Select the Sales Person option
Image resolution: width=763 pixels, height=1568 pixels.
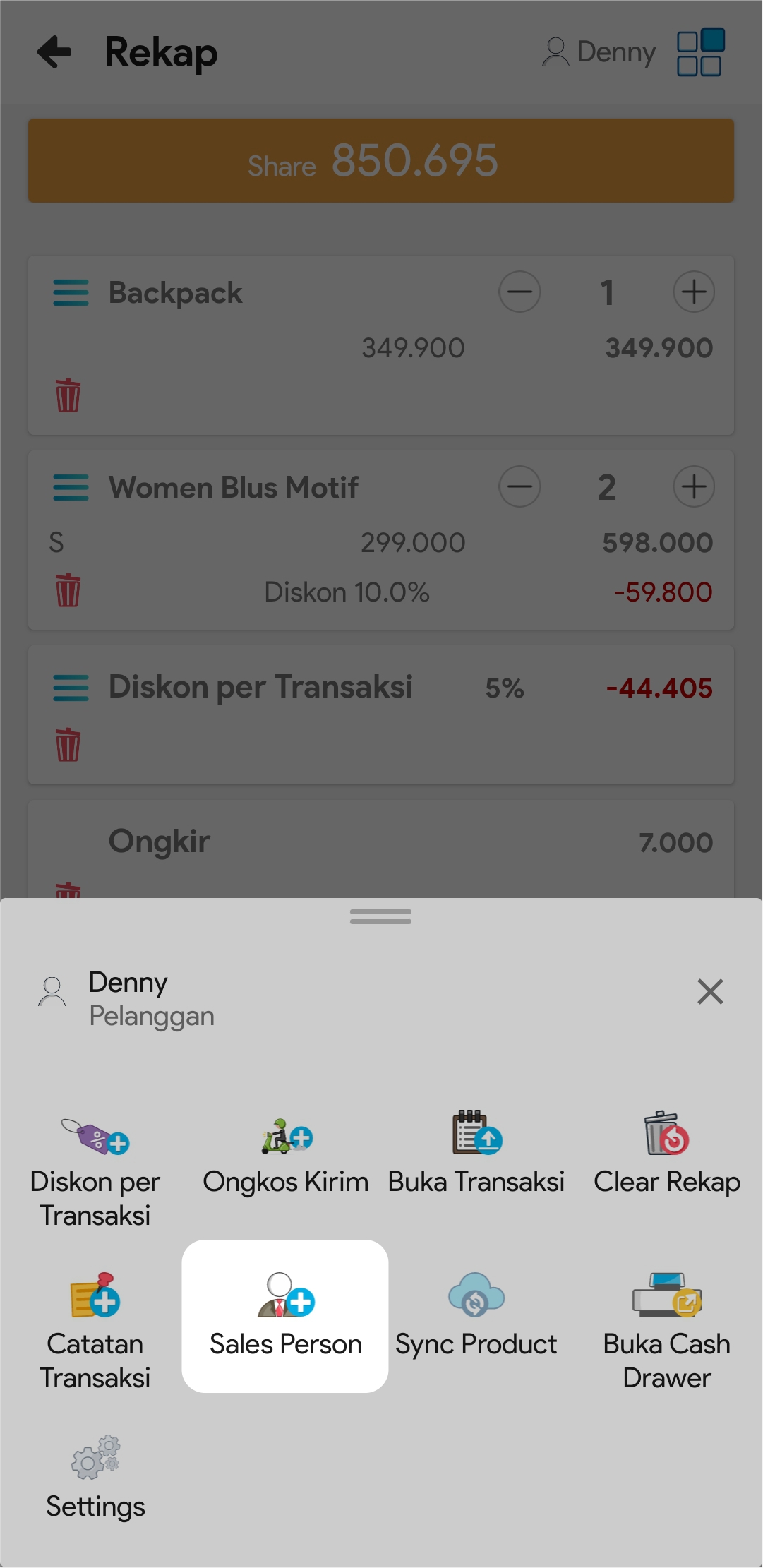pyautogui.click(x=285, y=1315)
